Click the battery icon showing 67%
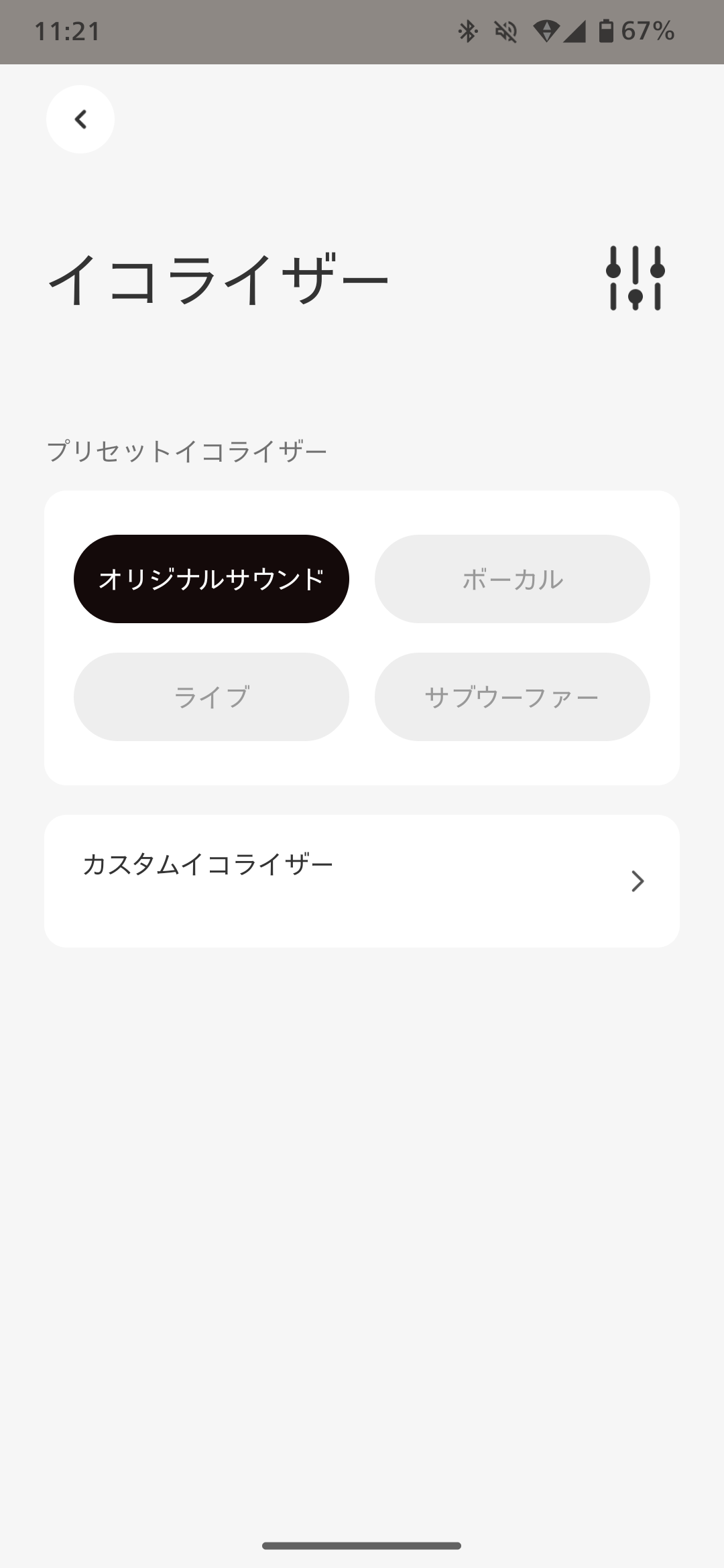 click(607, 30)
